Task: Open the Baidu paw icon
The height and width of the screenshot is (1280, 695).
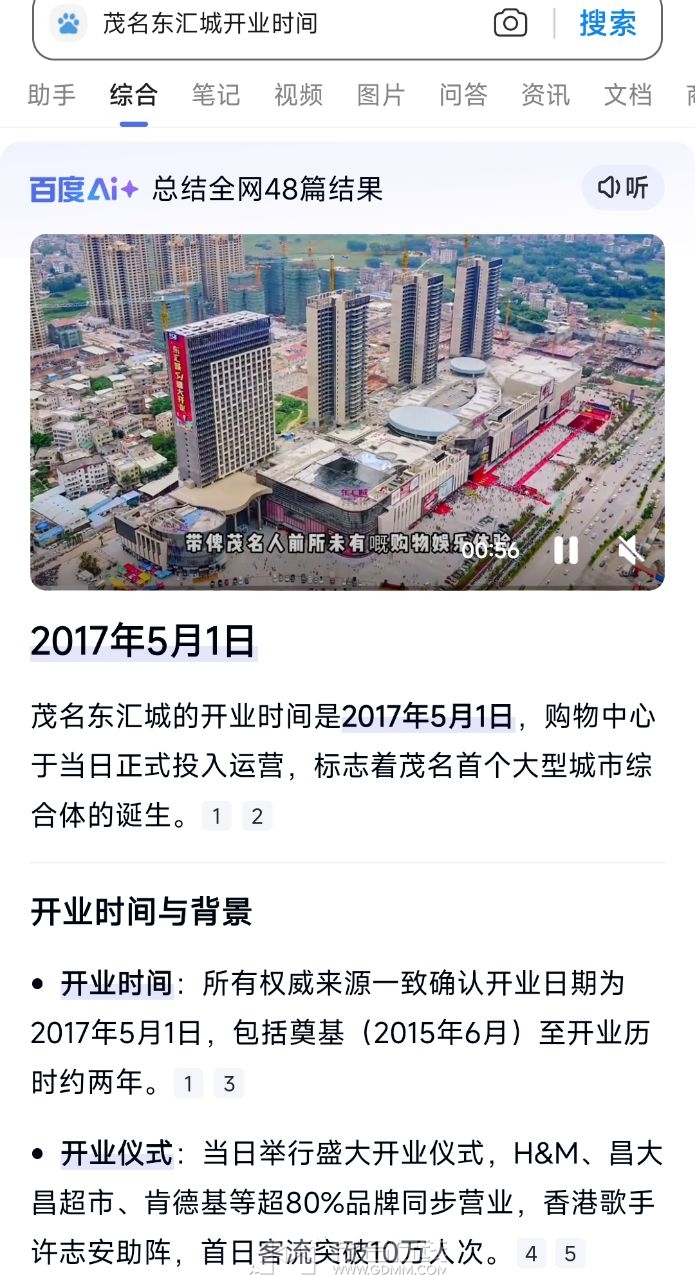Action: click(68, 23)
